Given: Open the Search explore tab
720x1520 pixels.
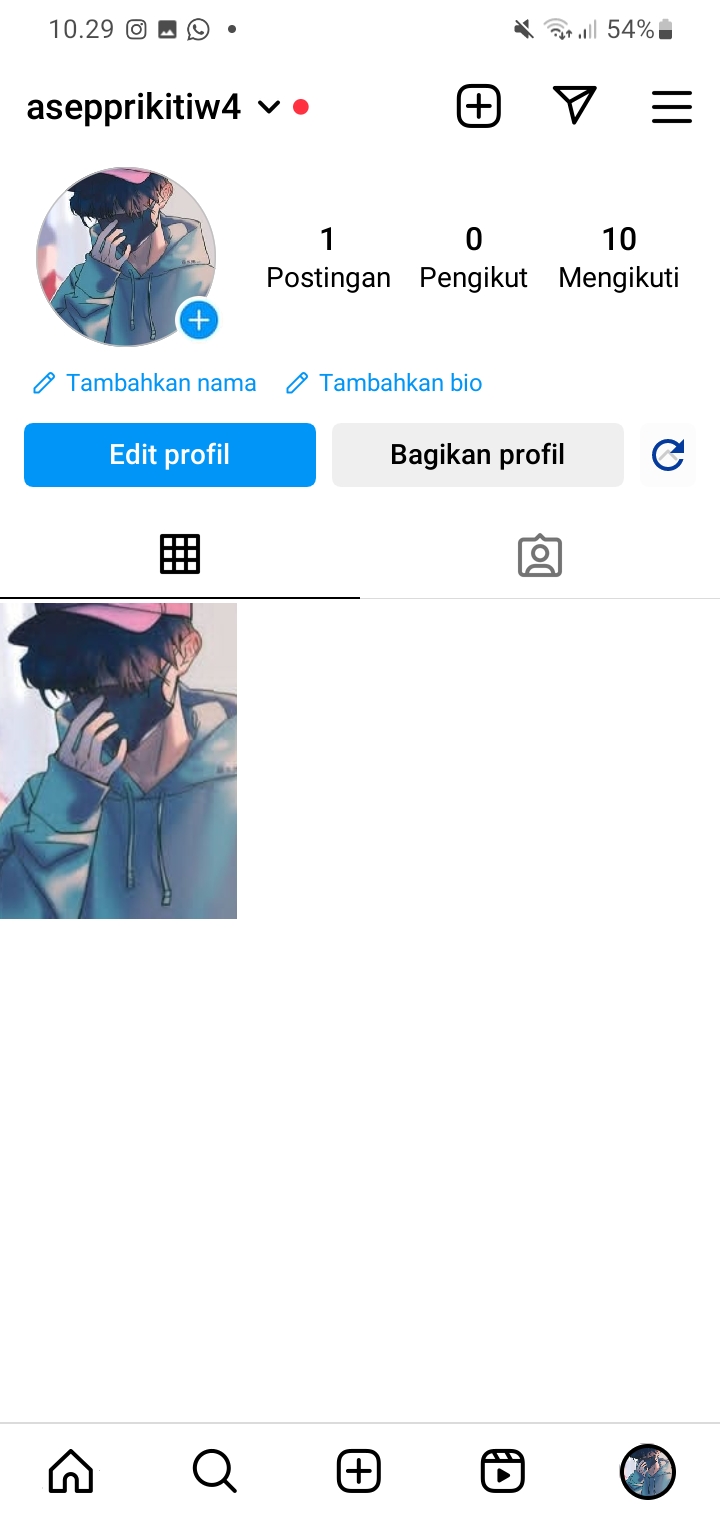Looking at the screenshot, I should point(214,1471).
